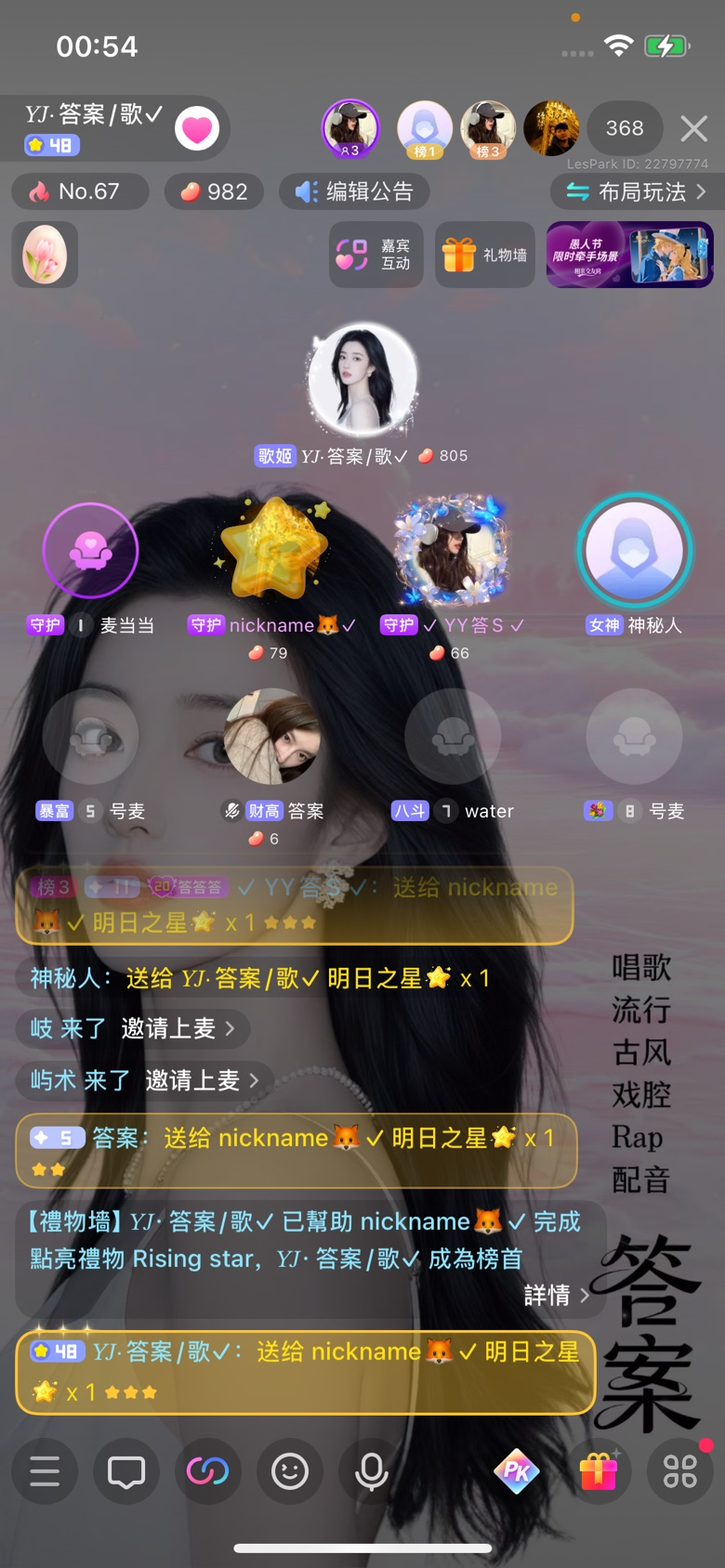Viewport: 725px width, 1568px height.
Task: Open the gift box panel
Action: tap(599, 1471)
